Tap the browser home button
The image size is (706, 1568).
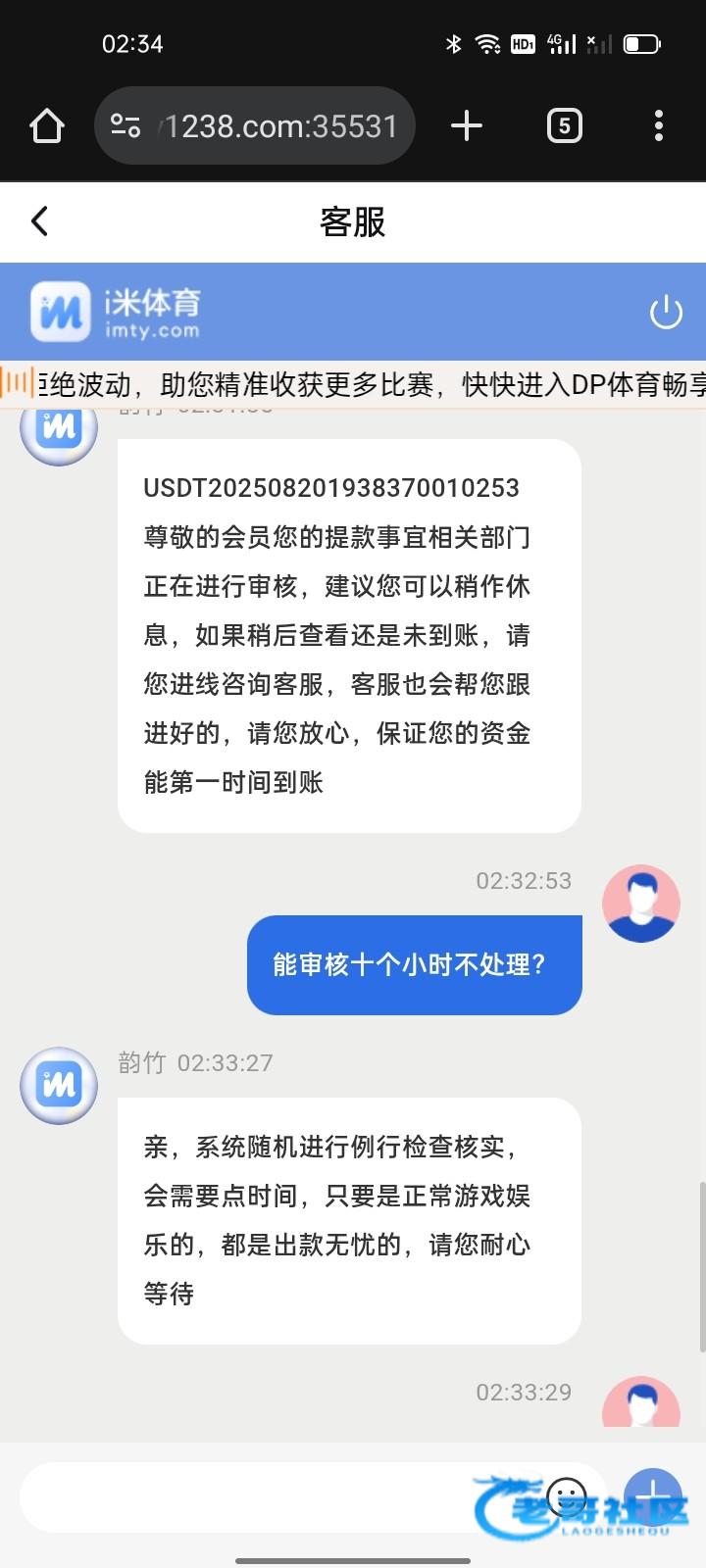click(47, 126)
